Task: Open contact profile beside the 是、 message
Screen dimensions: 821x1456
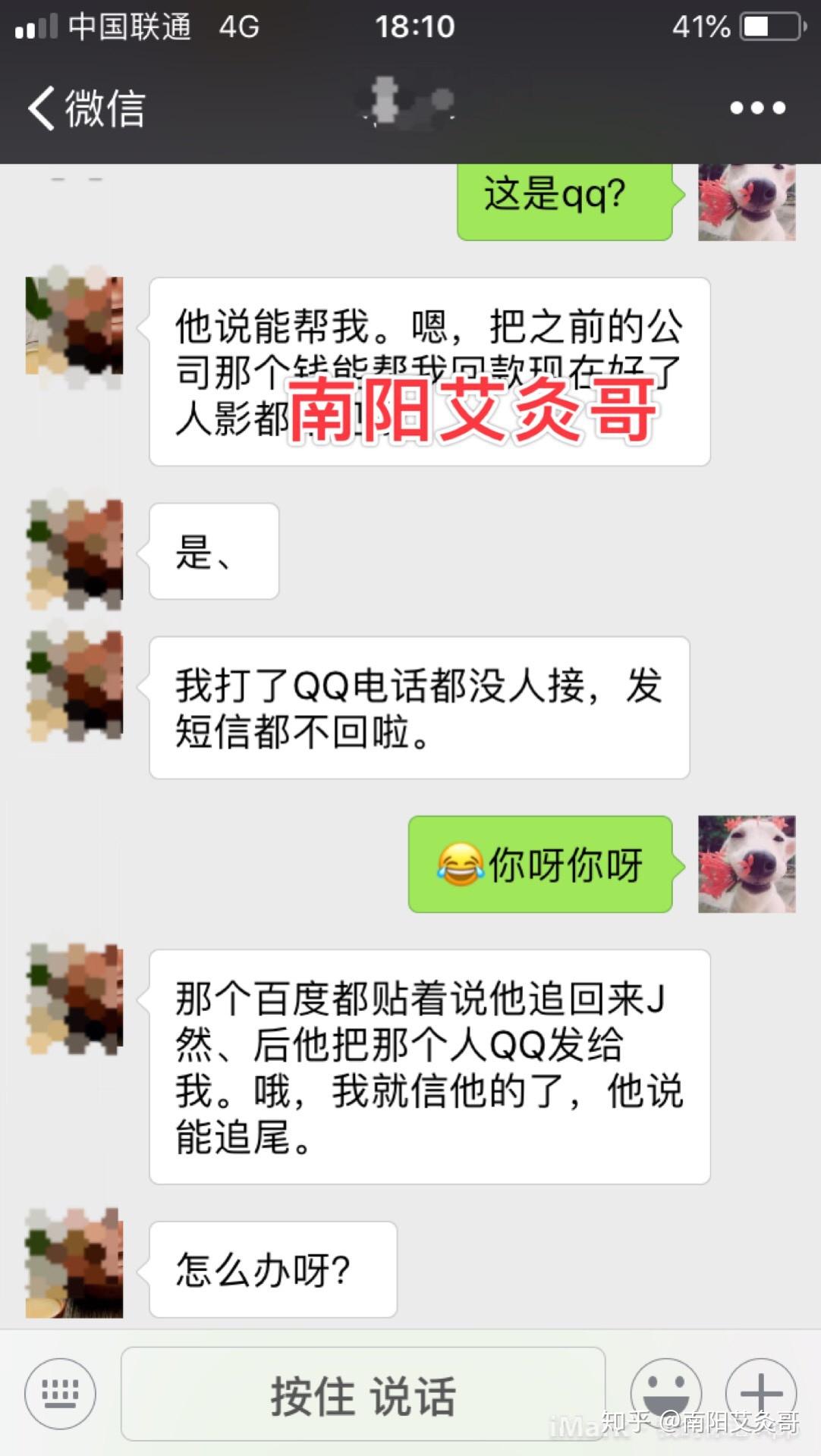Action: pos(74,551)
